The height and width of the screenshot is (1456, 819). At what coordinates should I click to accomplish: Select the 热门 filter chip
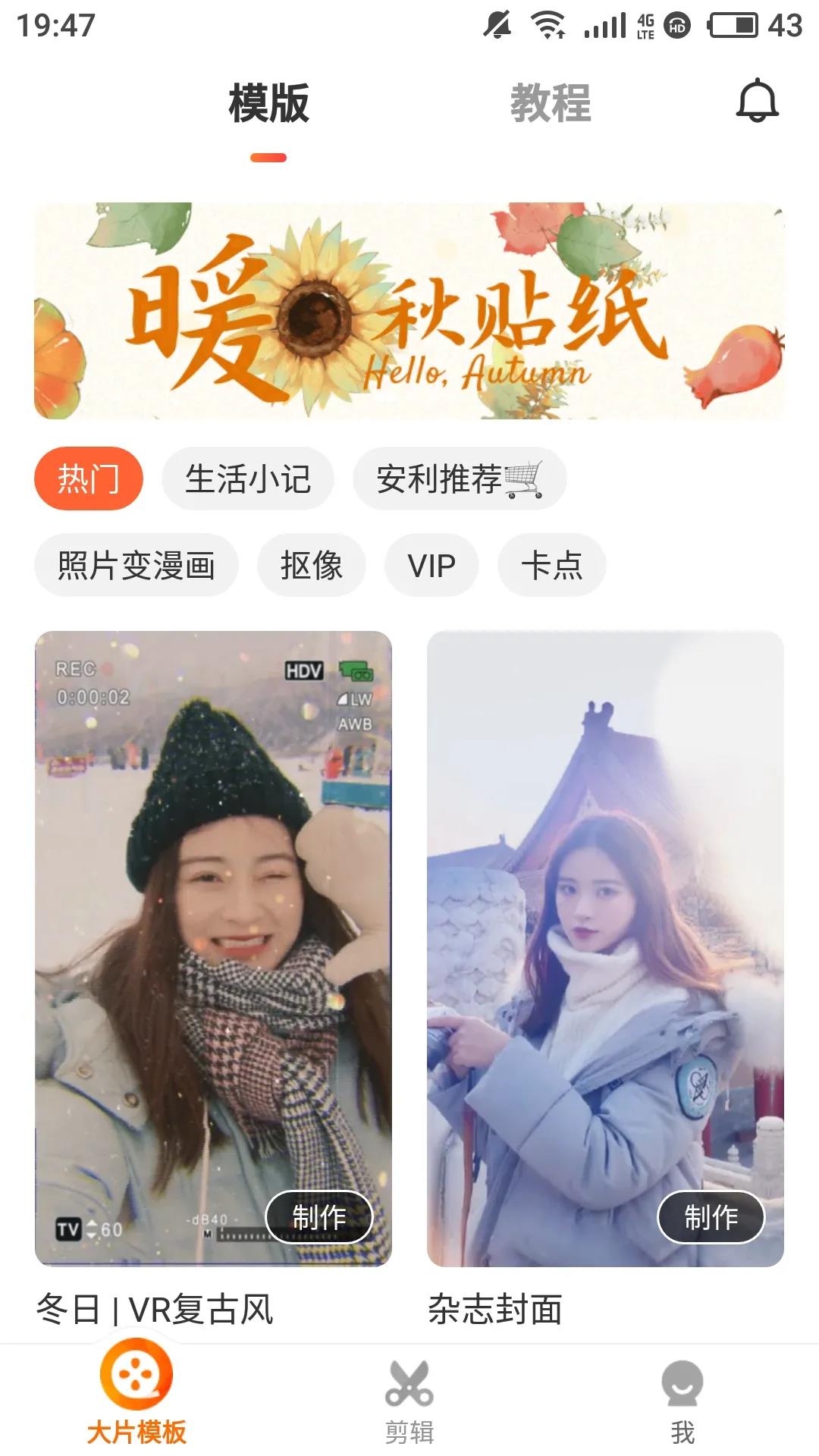(89, 479)
